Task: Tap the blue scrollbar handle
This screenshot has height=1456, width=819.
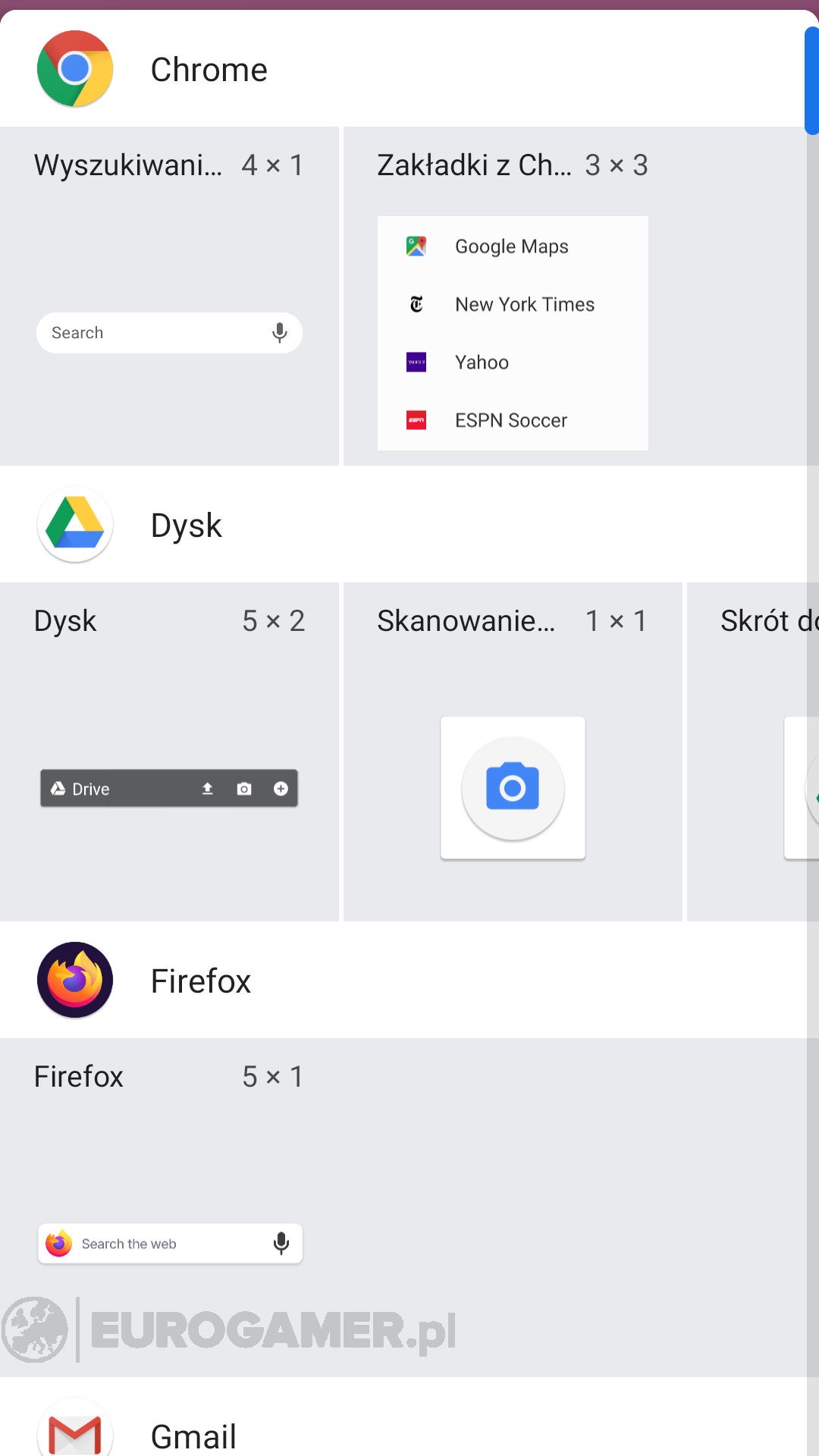Action: point(811,80)
